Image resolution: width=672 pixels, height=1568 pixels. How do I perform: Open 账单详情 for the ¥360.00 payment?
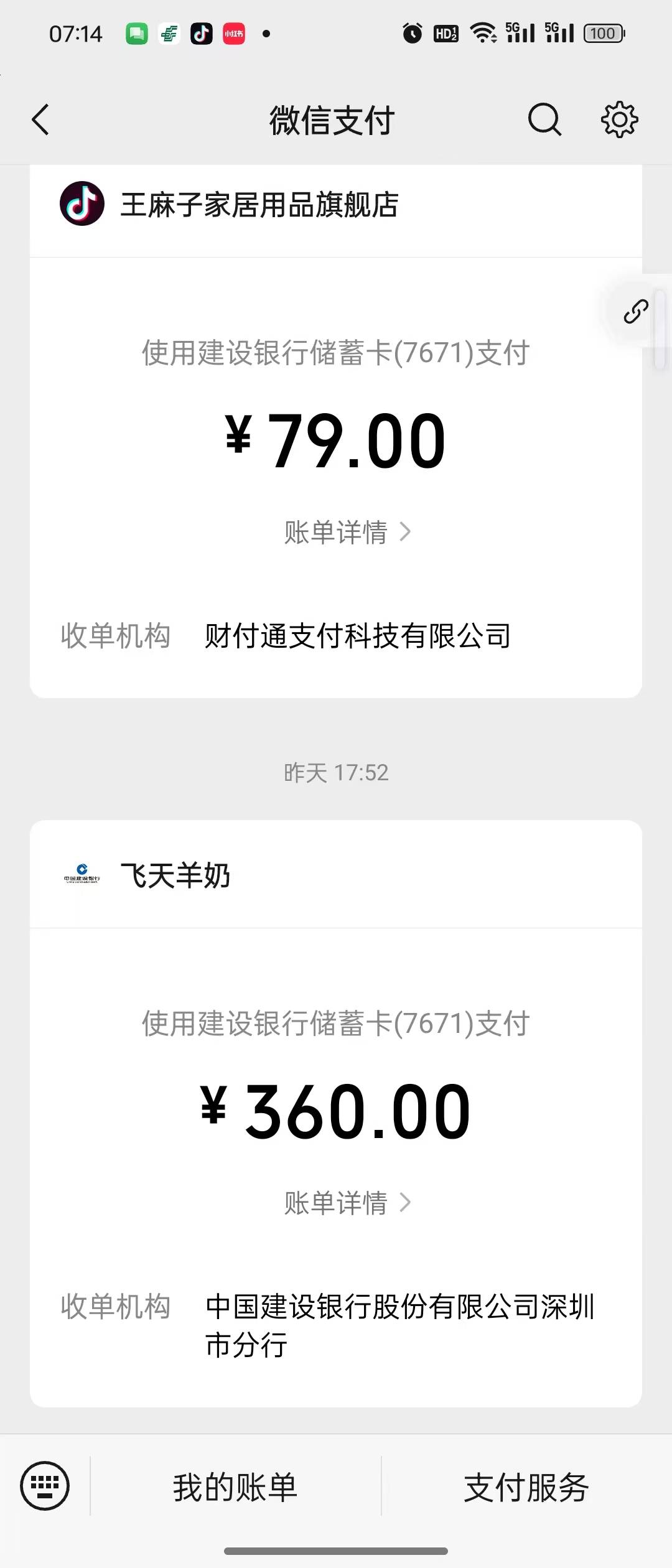347,1203
